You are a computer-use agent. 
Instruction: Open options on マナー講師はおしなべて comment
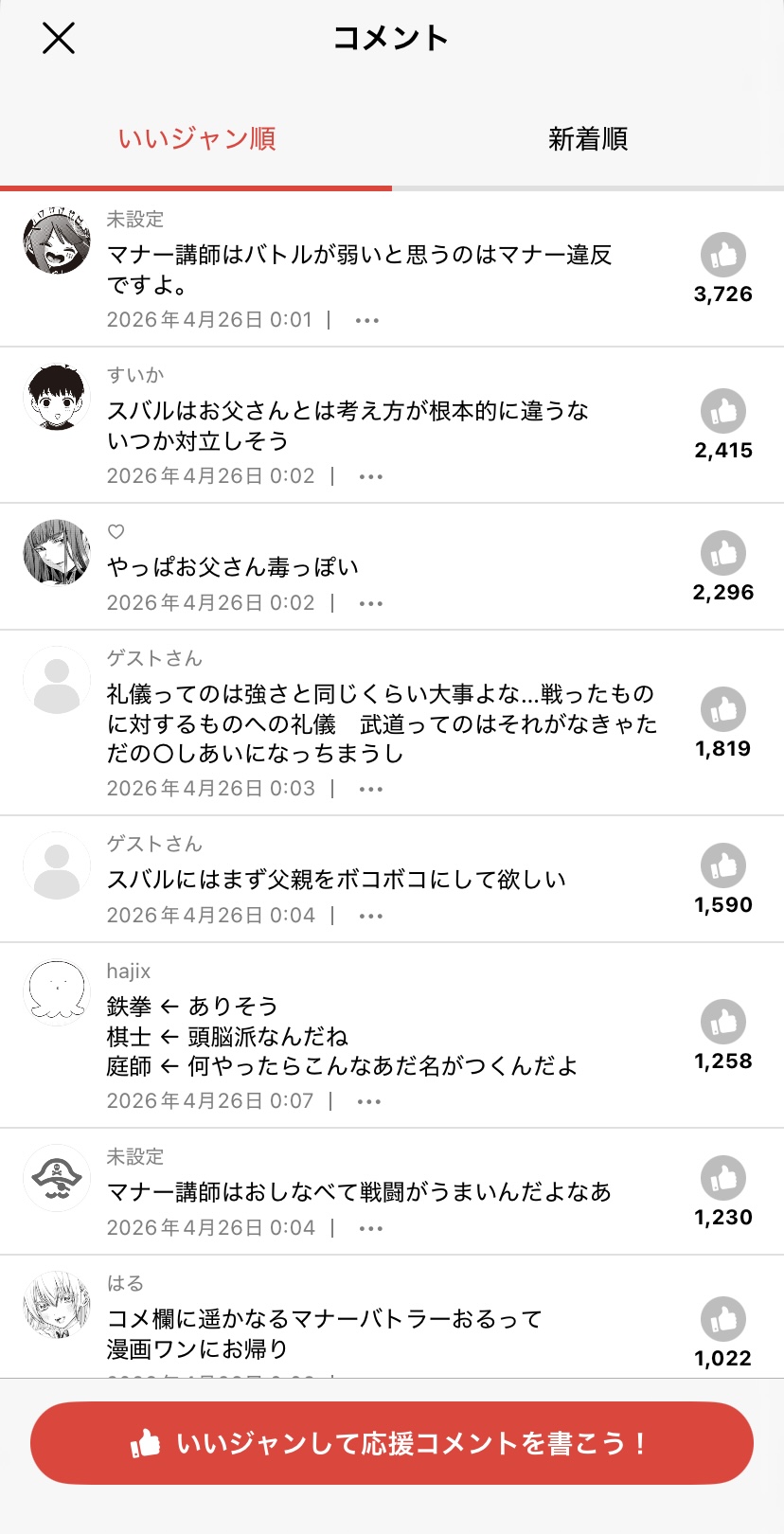click(371, 1228)
